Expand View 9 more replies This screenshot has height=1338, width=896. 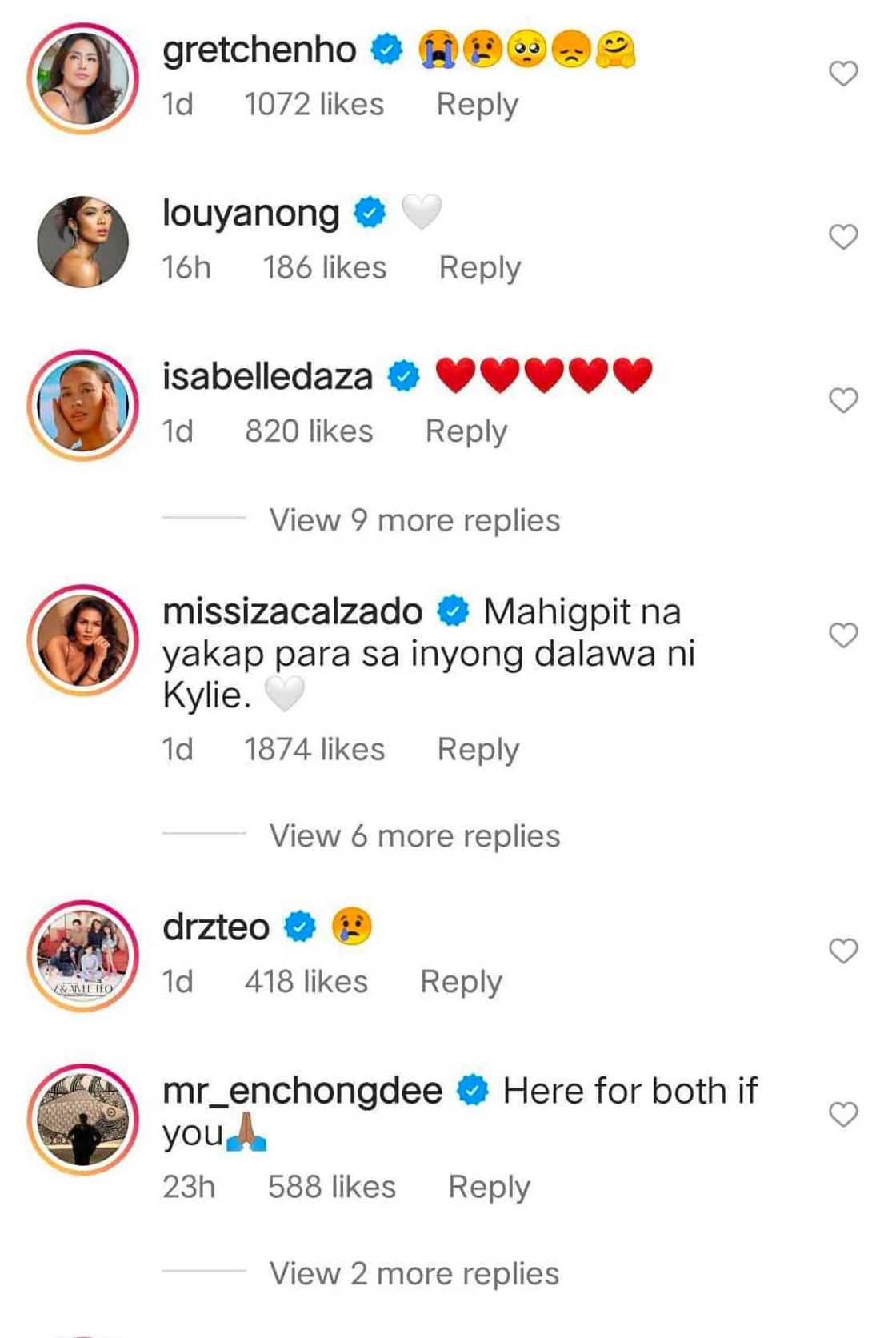coord(414,521)
